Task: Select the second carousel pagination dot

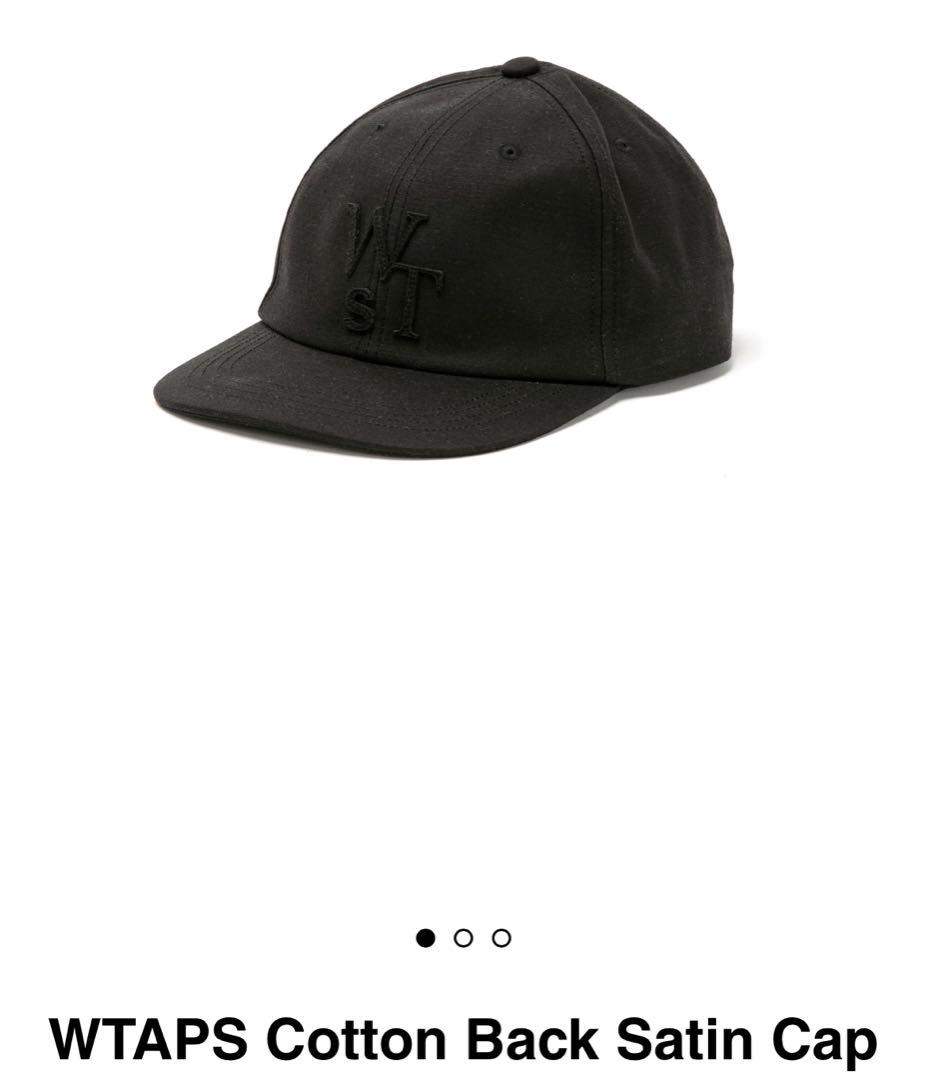Action: tap(464, 937)
